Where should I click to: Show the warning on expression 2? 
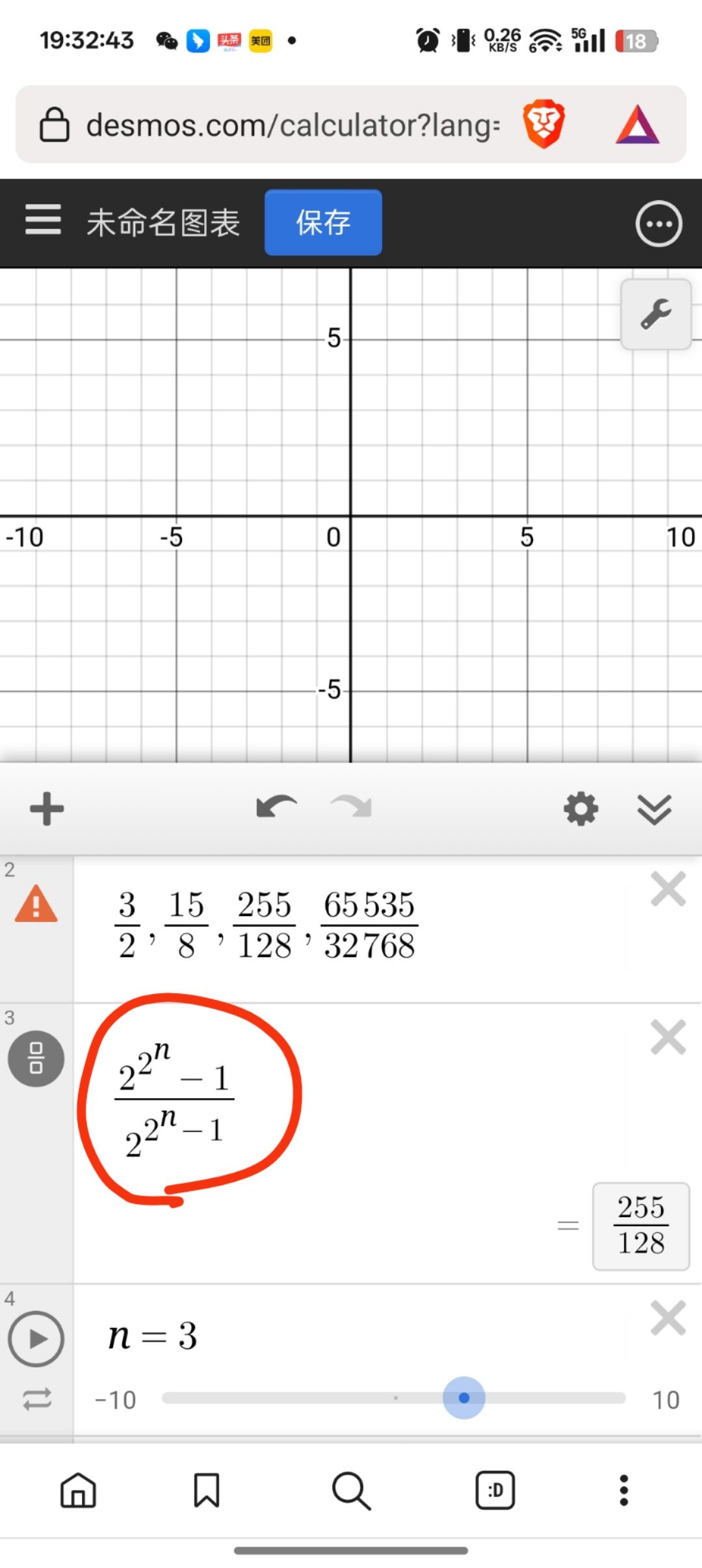(x=36, y=904)
